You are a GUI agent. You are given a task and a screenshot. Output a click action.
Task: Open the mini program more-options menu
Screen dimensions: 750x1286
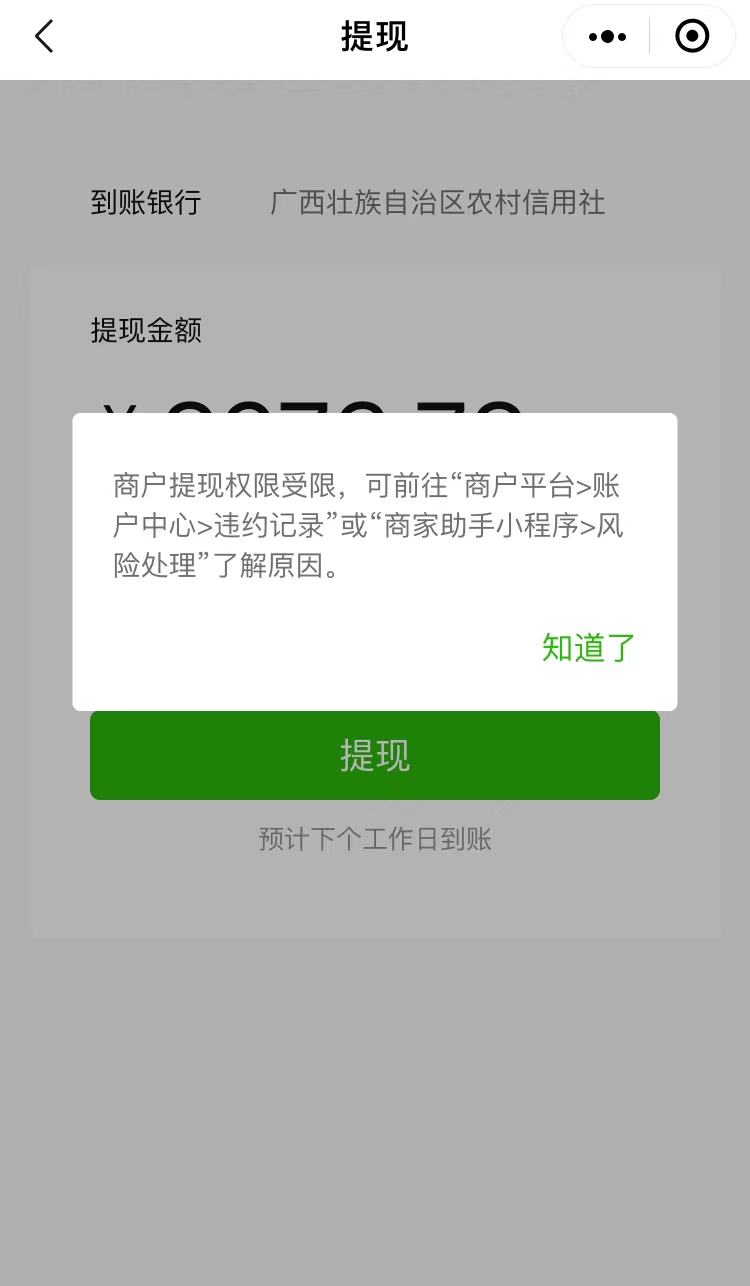click(x=607, y=37)
